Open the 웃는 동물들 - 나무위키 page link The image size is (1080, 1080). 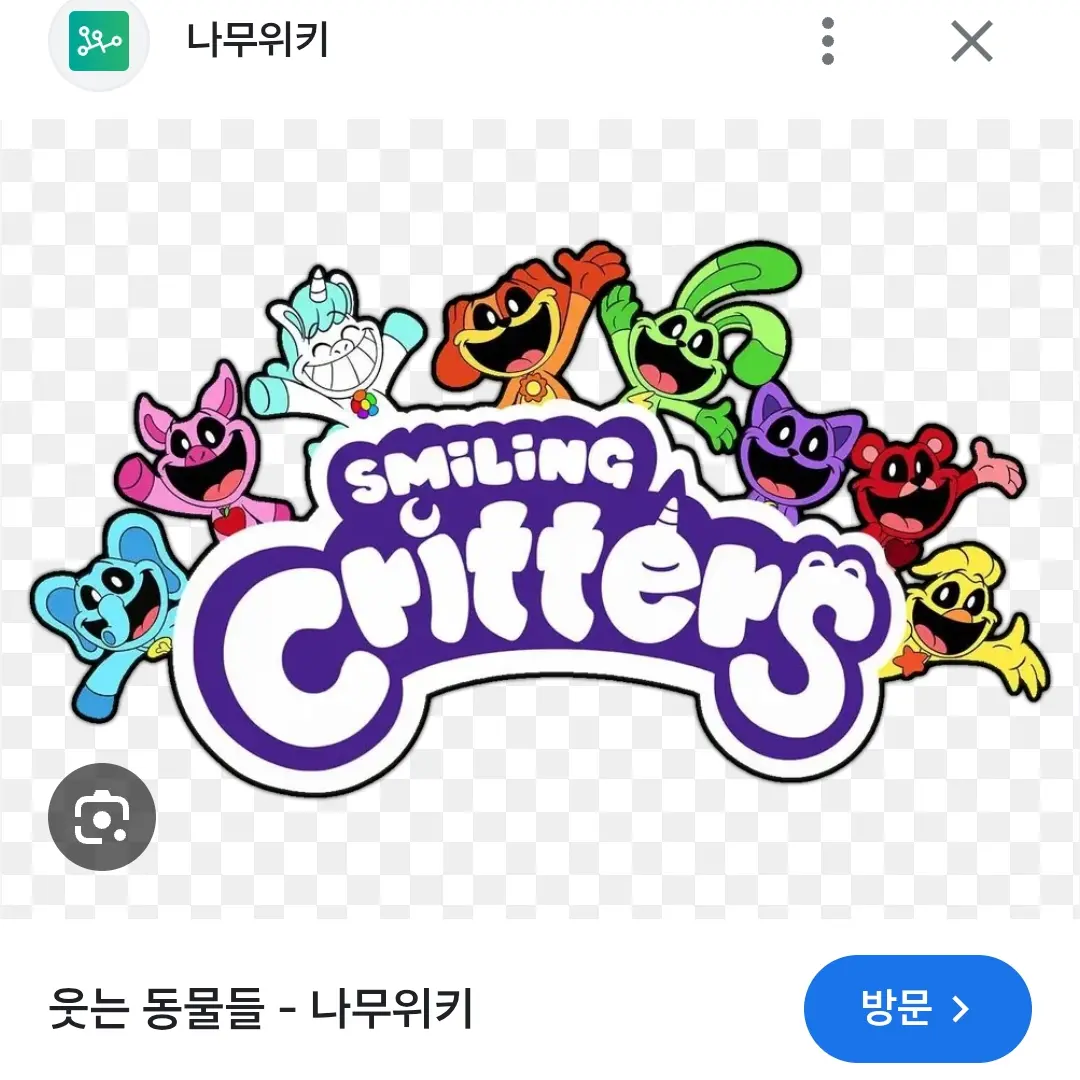point(261,1008)
